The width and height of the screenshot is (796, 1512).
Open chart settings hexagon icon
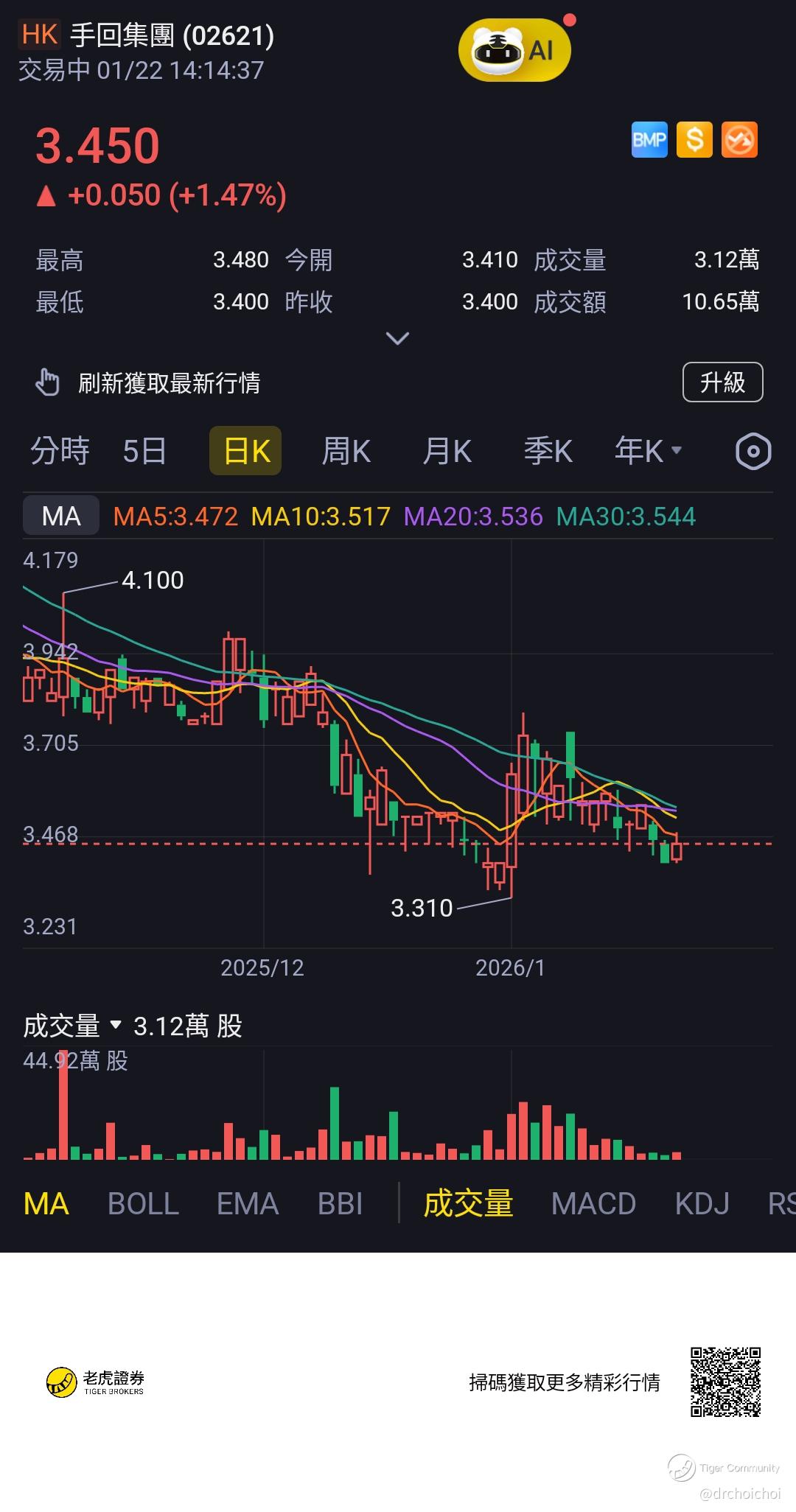(753, 451)
